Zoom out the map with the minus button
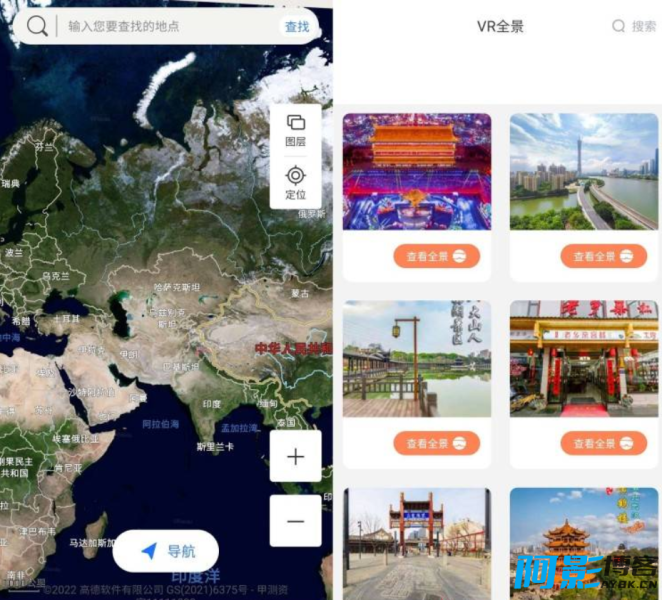 click(x=295, y=521)
